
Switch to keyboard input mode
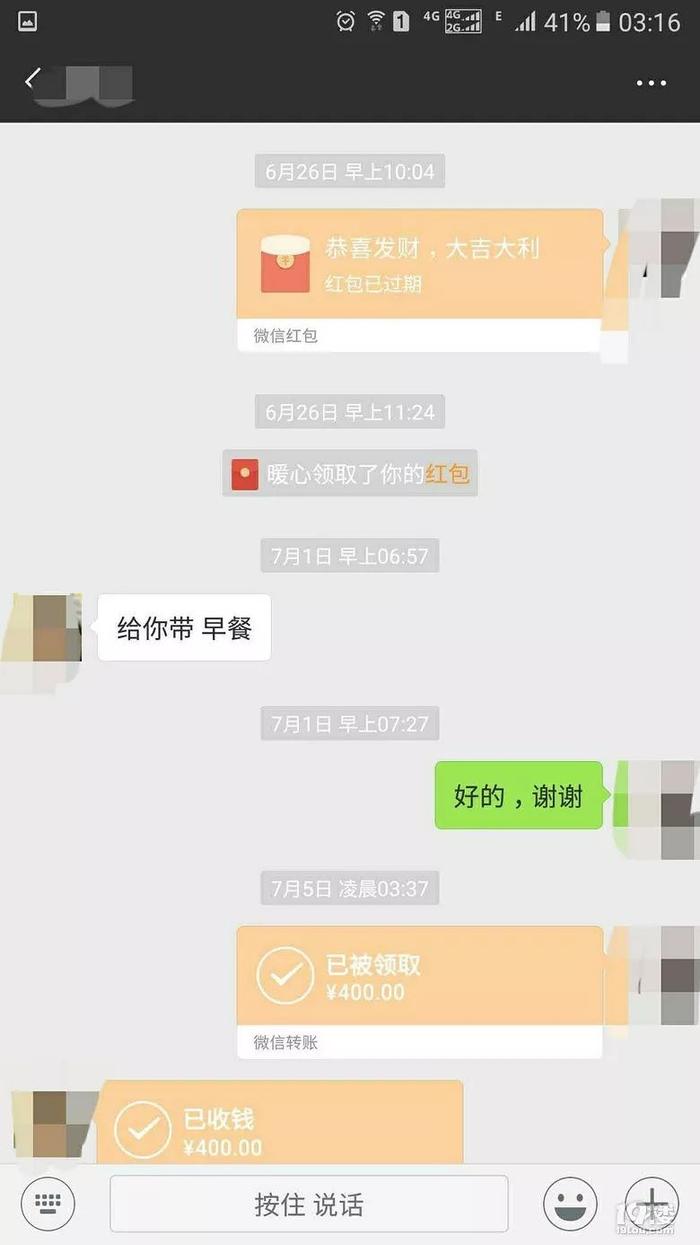[x=48, y=1203]
